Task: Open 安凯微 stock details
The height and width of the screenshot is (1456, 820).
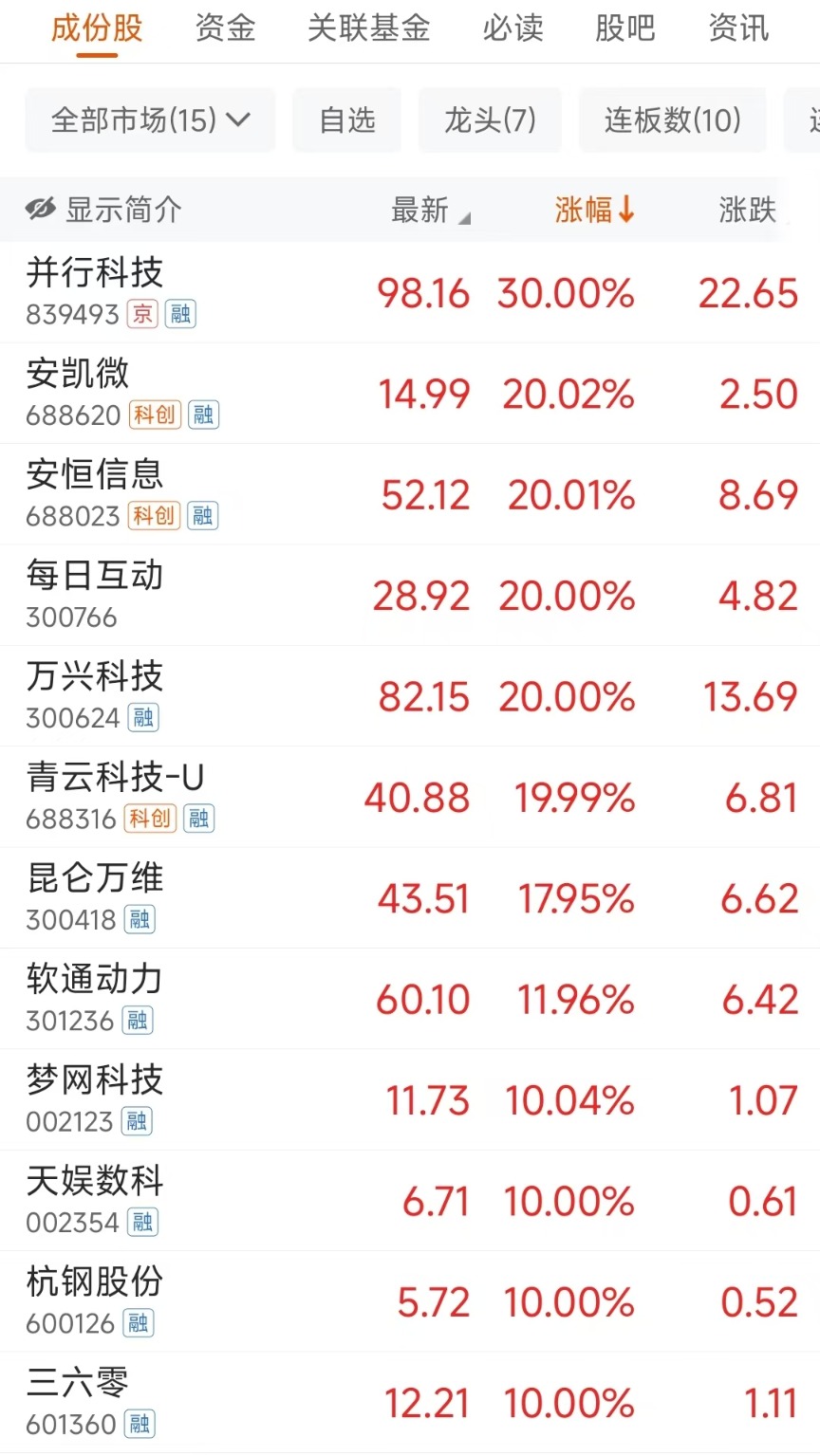Action: click(78, 374)
